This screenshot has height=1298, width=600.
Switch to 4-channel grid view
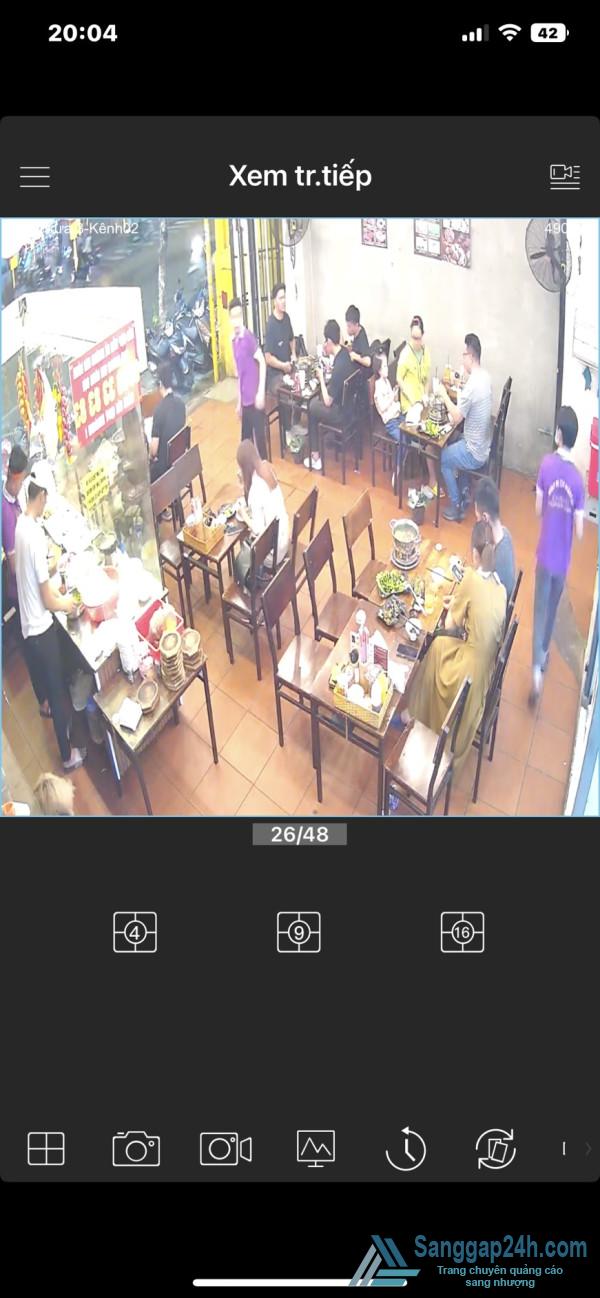(x=135, y=932)
